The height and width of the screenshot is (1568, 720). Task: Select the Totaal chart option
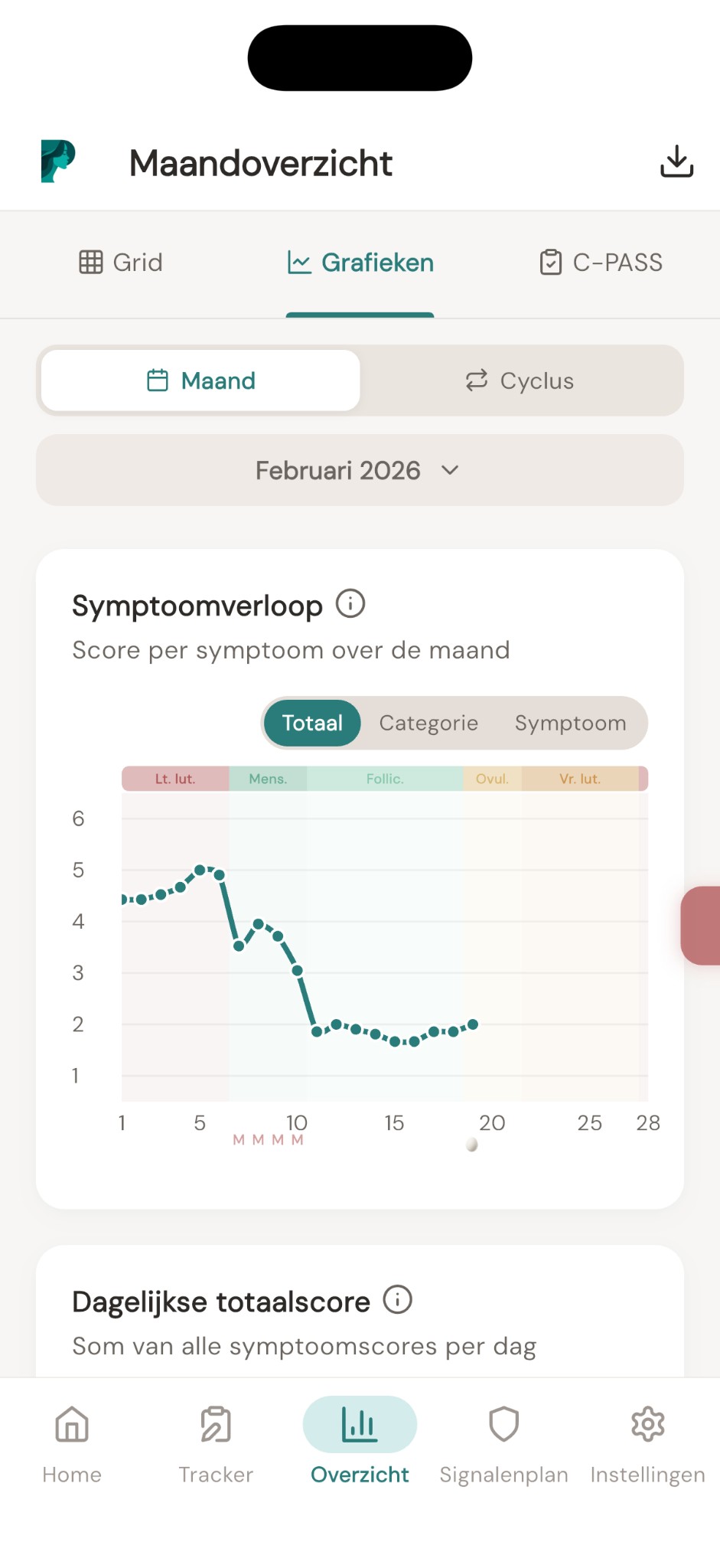(x=311, y=722)
